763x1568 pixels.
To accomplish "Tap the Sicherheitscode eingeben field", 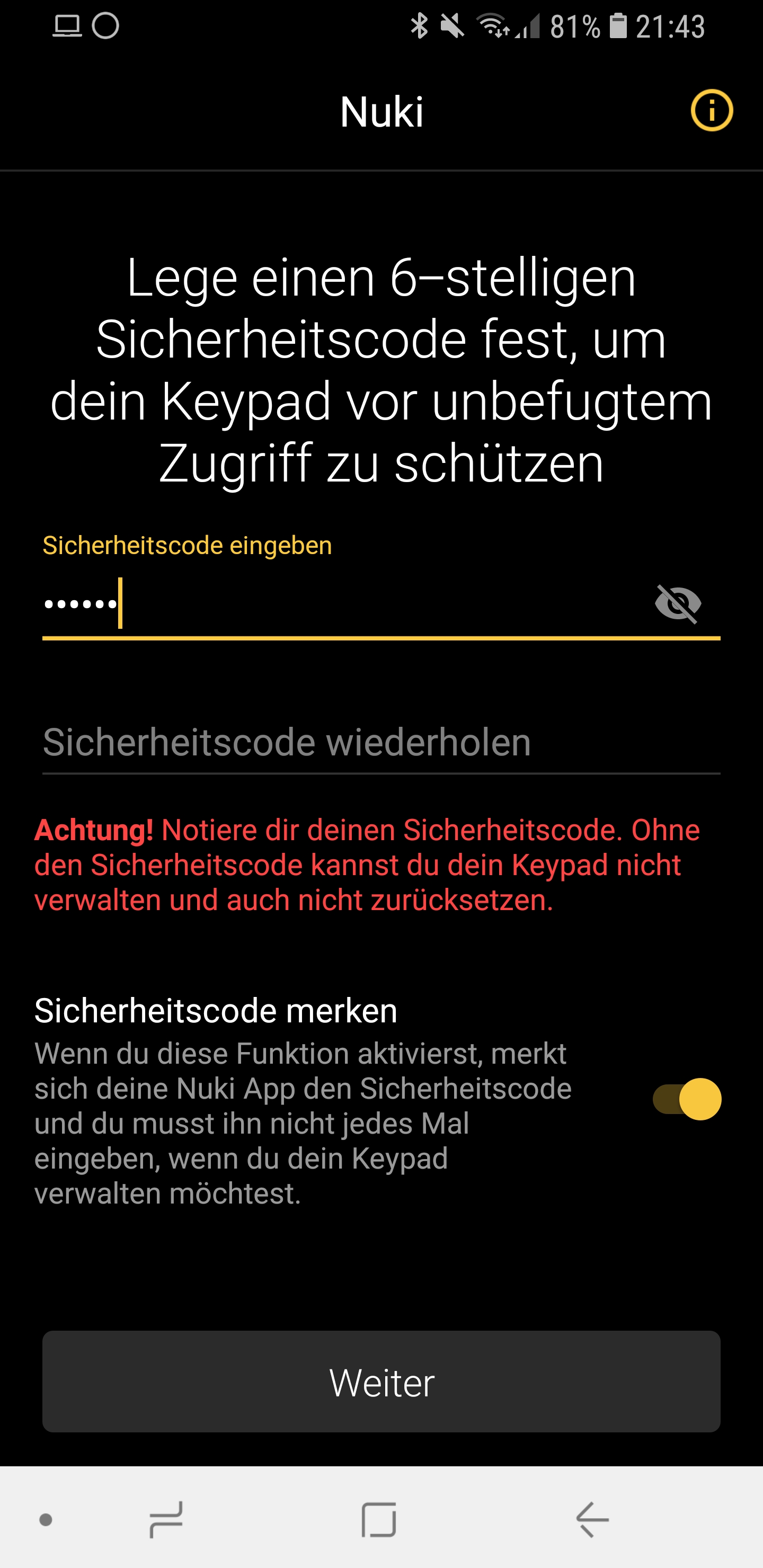I will (x=341, y=604).
